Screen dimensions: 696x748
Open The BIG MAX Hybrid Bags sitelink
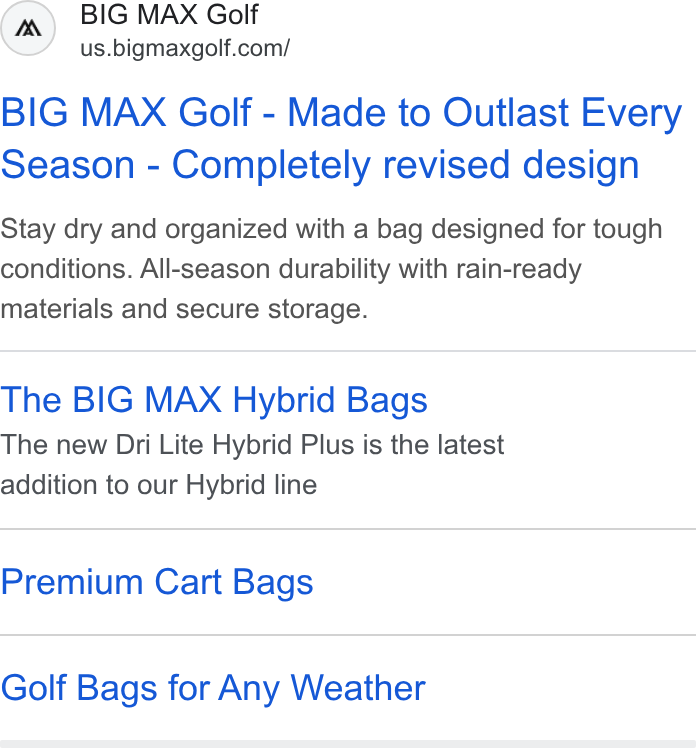tap(214, 400)
